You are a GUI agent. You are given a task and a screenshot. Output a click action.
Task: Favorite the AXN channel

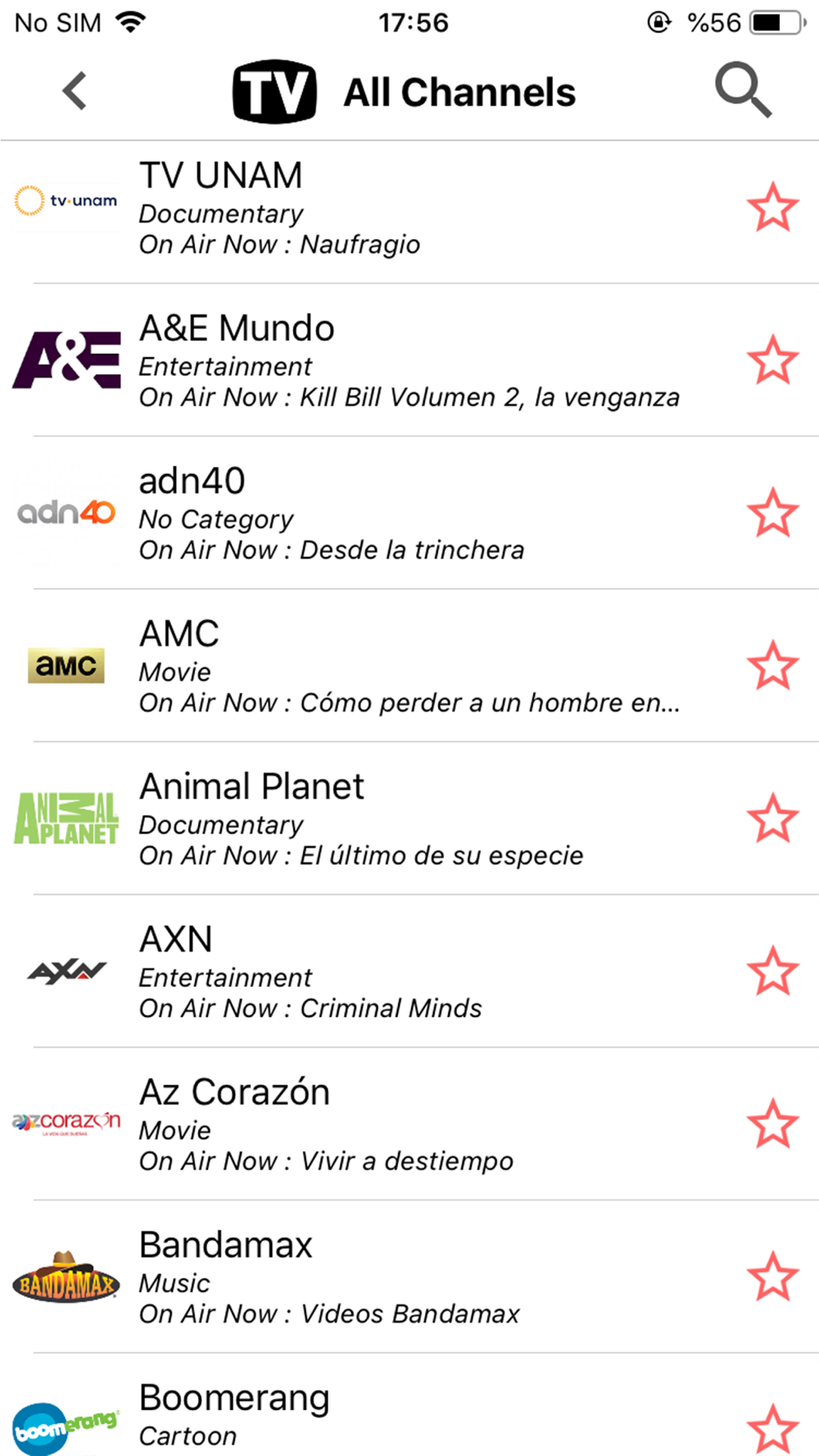point(772,971)
